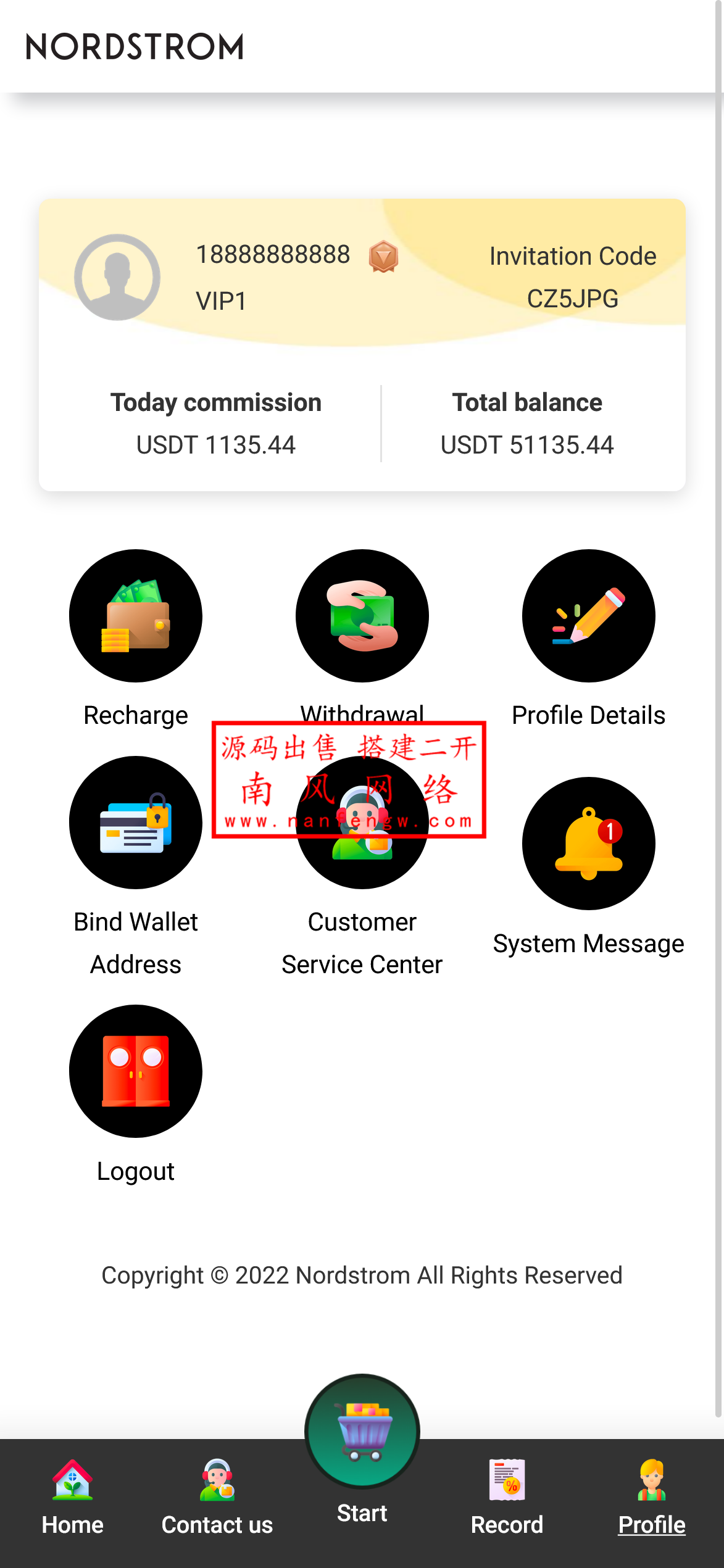Viewport: 724px width, 1568px height.
Task: Tap the profile avatar picture
Action: 117,277
